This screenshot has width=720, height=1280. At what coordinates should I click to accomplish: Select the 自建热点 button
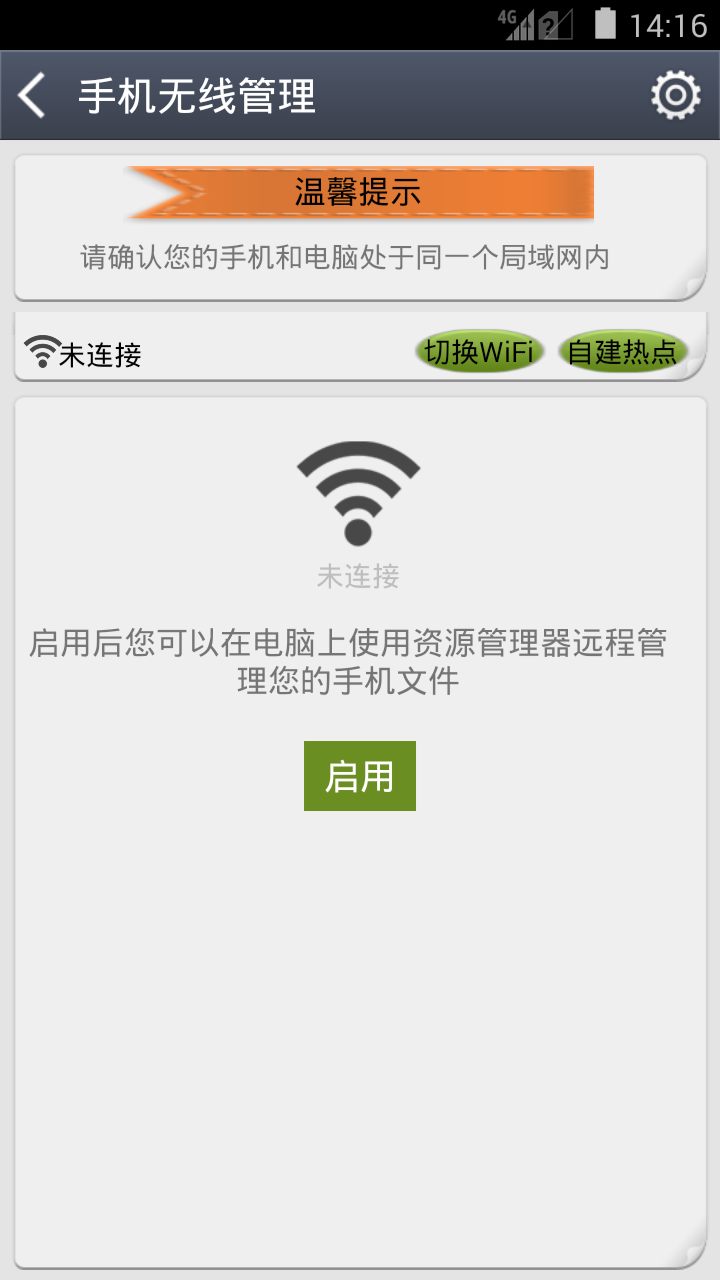click(622, 352)
